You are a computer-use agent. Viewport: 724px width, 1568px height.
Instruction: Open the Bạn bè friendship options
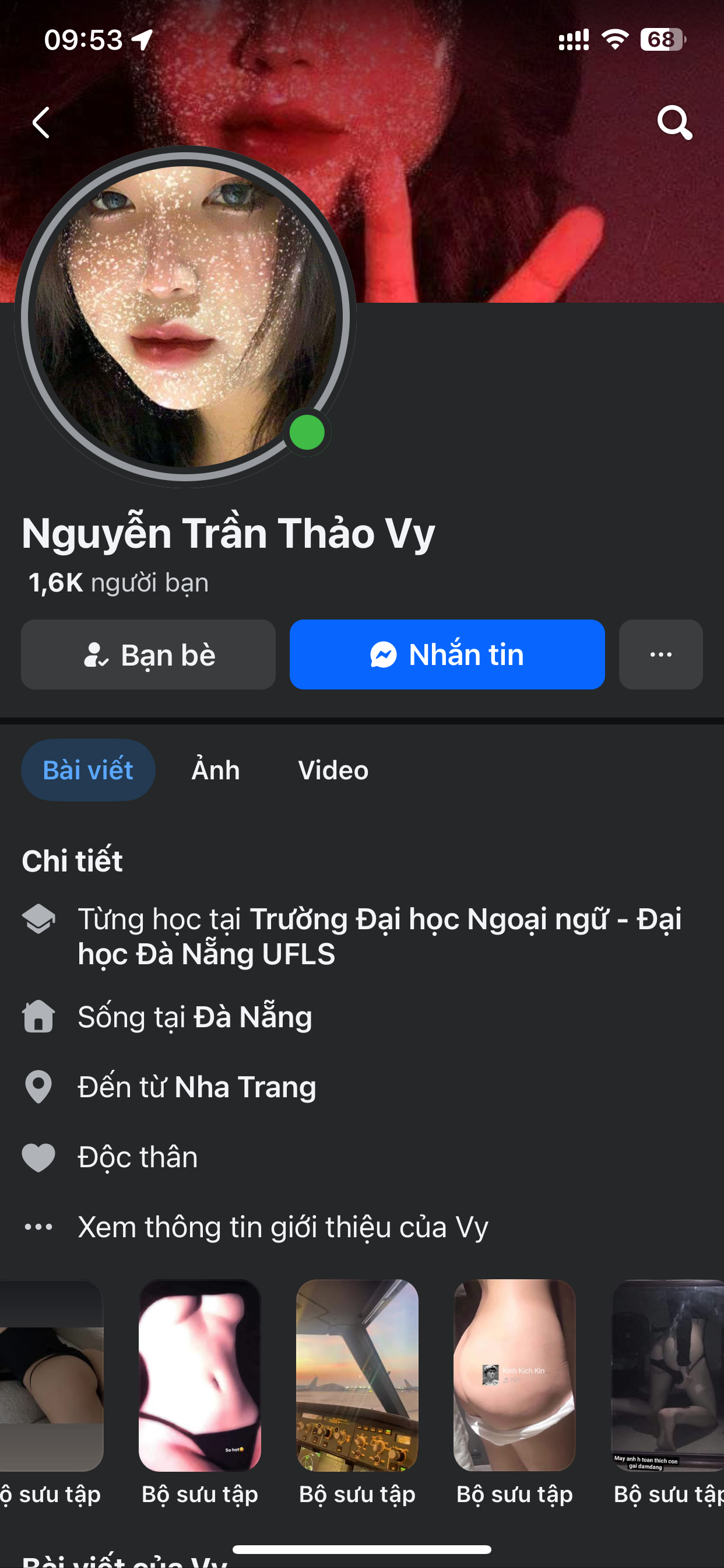click(148, 654)
